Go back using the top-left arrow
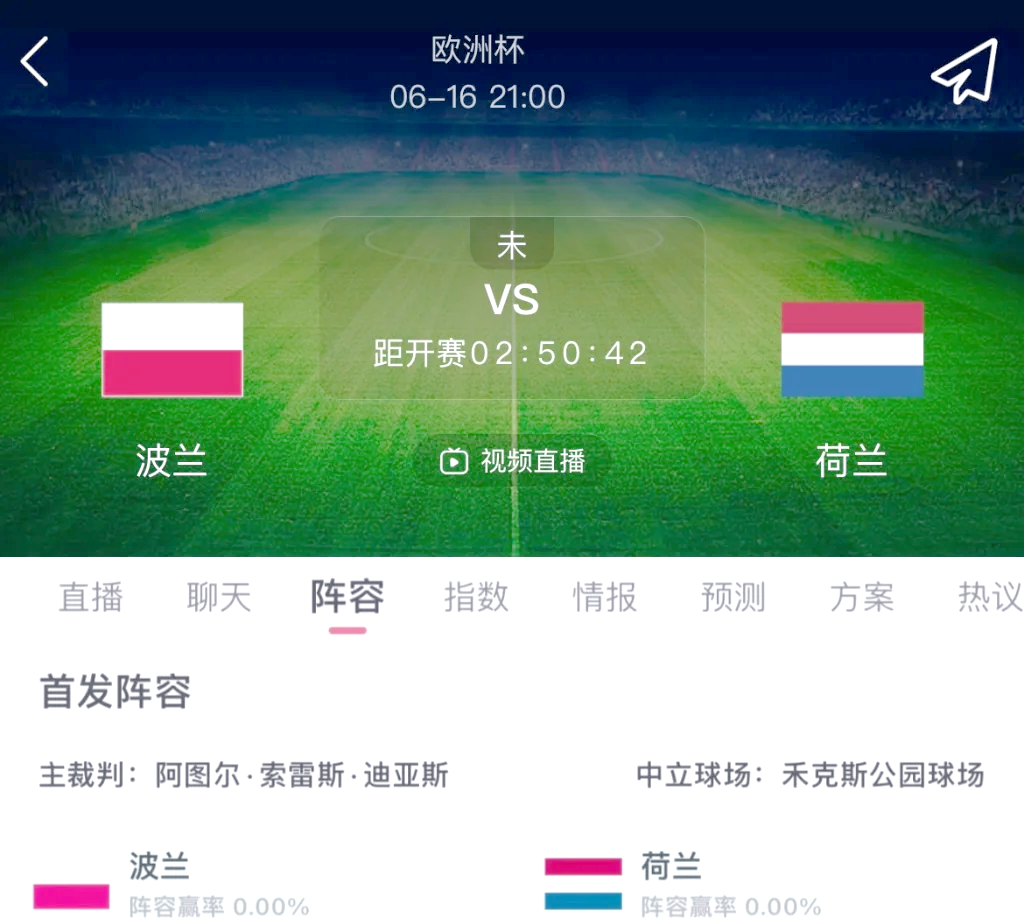 (35, 63)
